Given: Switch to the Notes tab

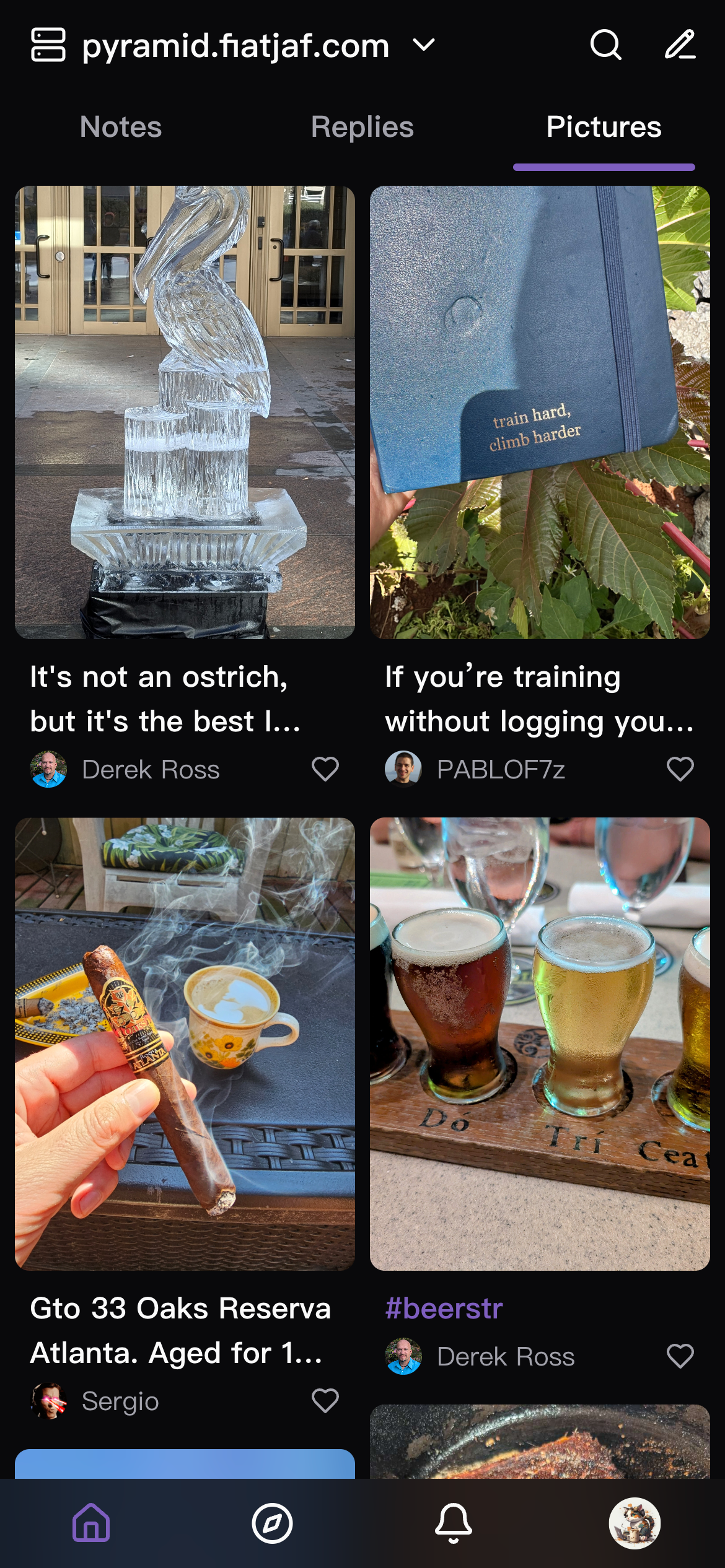Looking at the screenshot, I should tap(121, 128).
